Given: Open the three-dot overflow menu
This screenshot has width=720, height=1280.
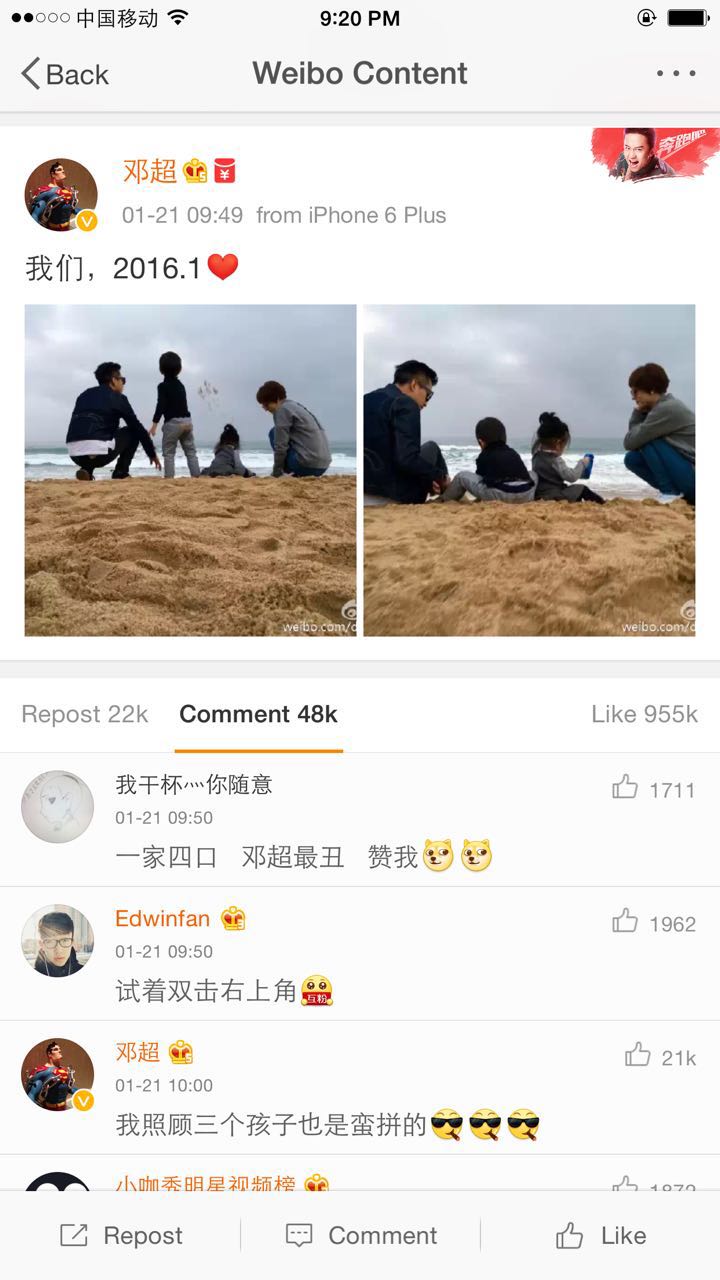Looking at the screenshot, I should pos(676,74).
